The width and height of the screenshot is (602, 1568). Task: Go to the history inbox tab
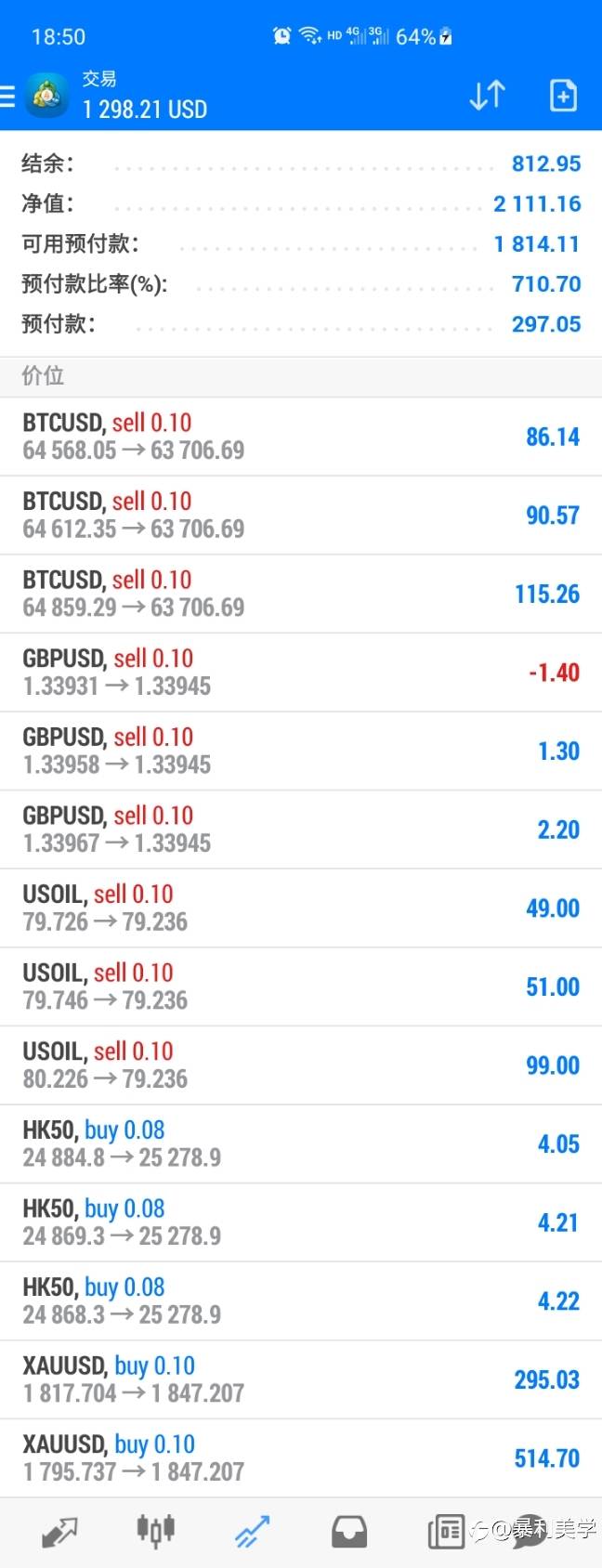click(x=348, y=1532)
